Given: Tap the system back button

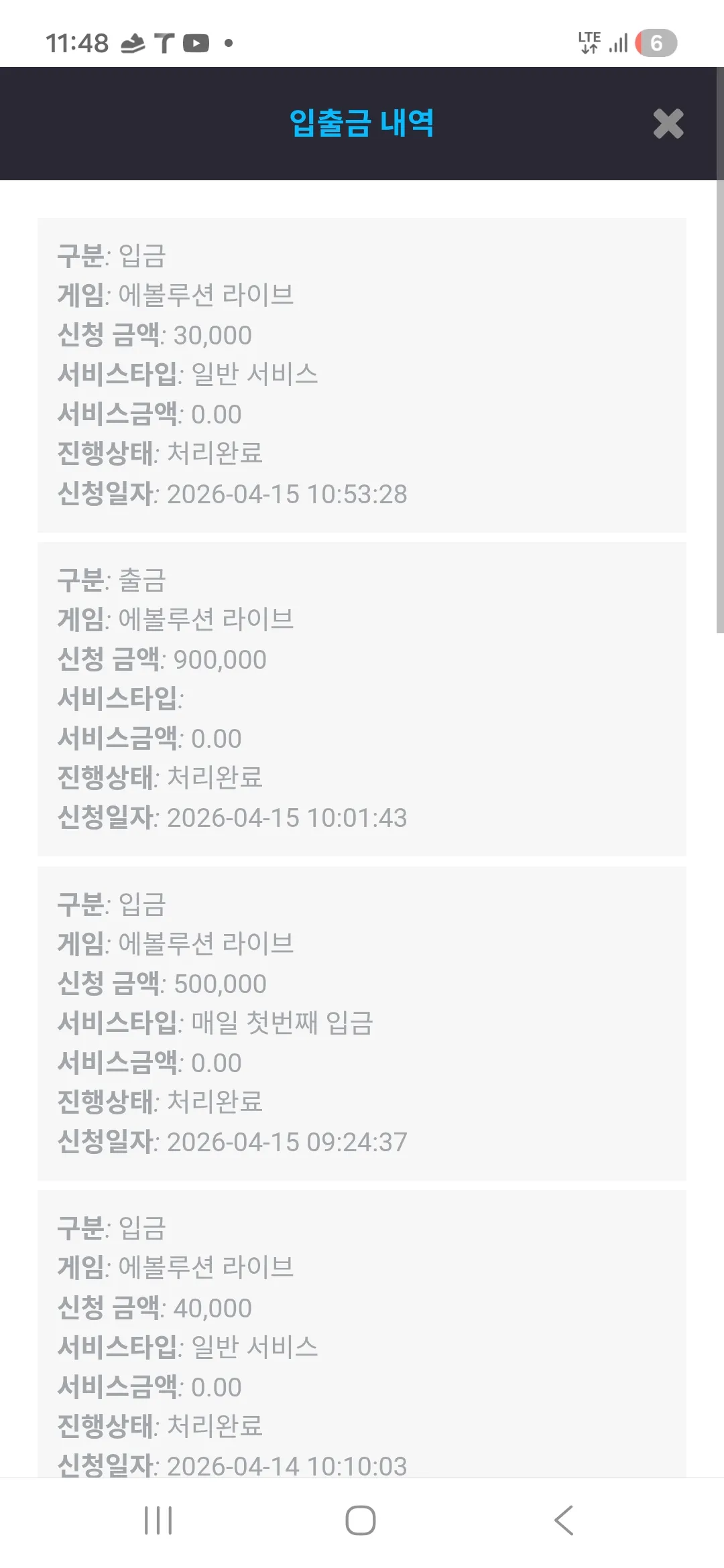Looking at the screenshot, I should [x=564, y=1520].
